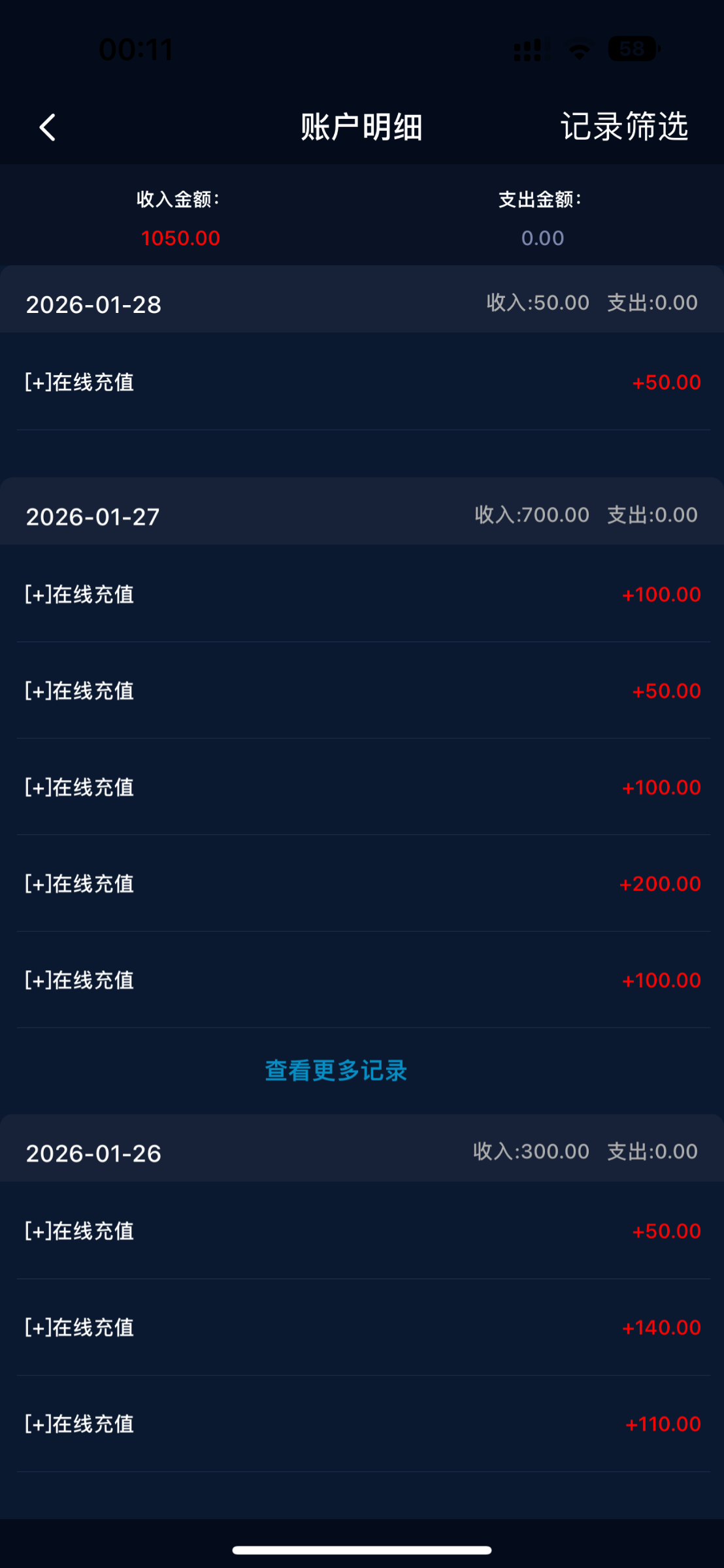The width and height of the screenshot is (724, 1568).
Task: Tap the +50.00 entry under 2026-01-26
Action: click(362, 1231)
